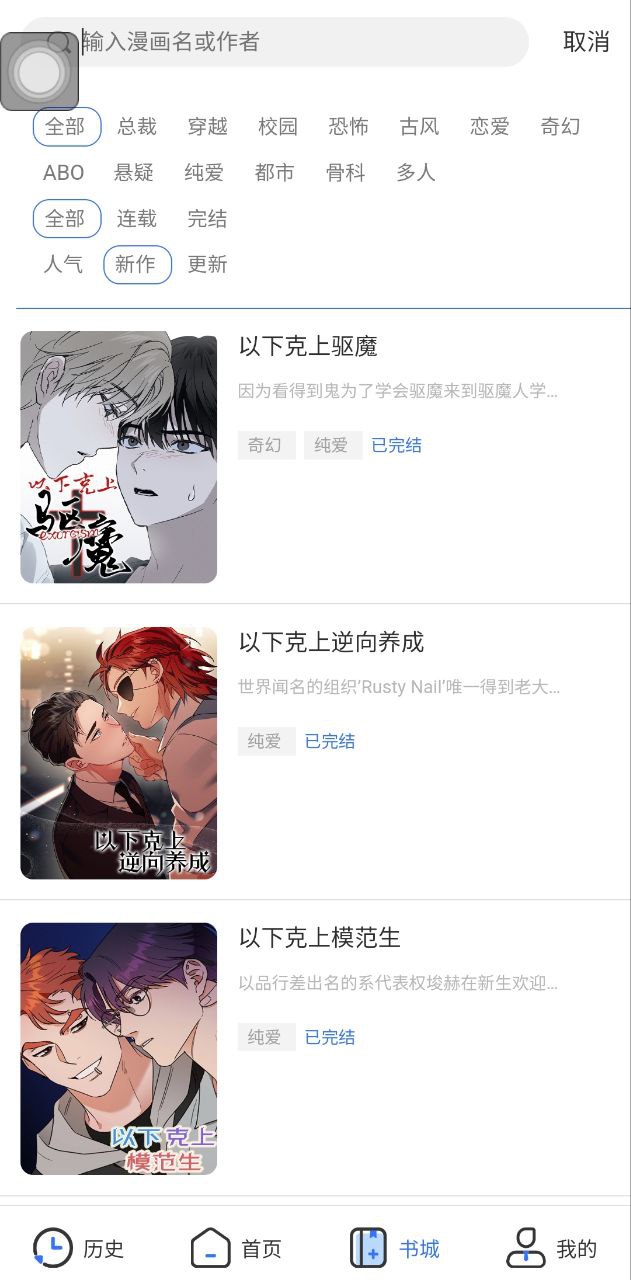
Task: Choose the 悬疑 genre chip
Action: tap(134, 173)
